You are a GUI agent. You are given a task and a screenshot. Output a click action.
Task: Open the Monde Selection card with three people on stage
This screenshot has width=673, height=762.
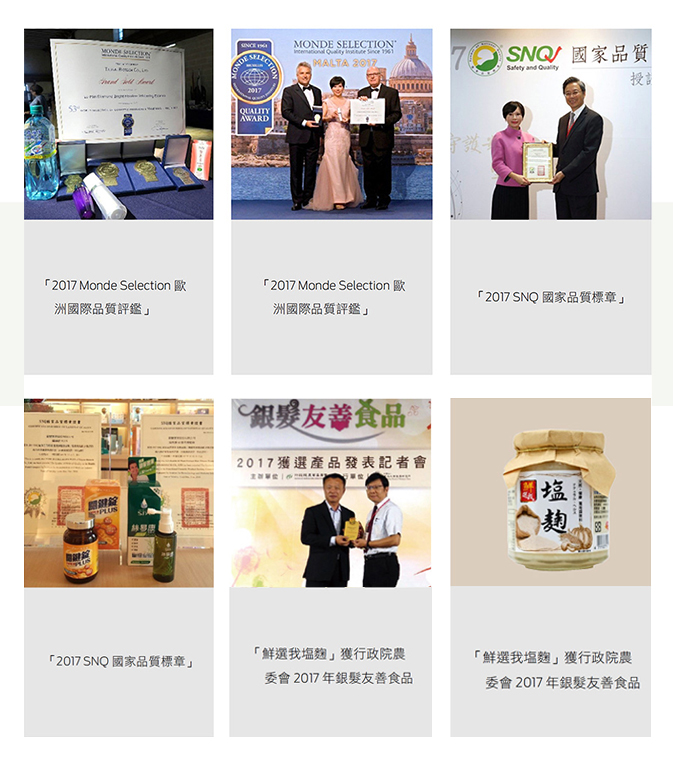tap(331, 124)
